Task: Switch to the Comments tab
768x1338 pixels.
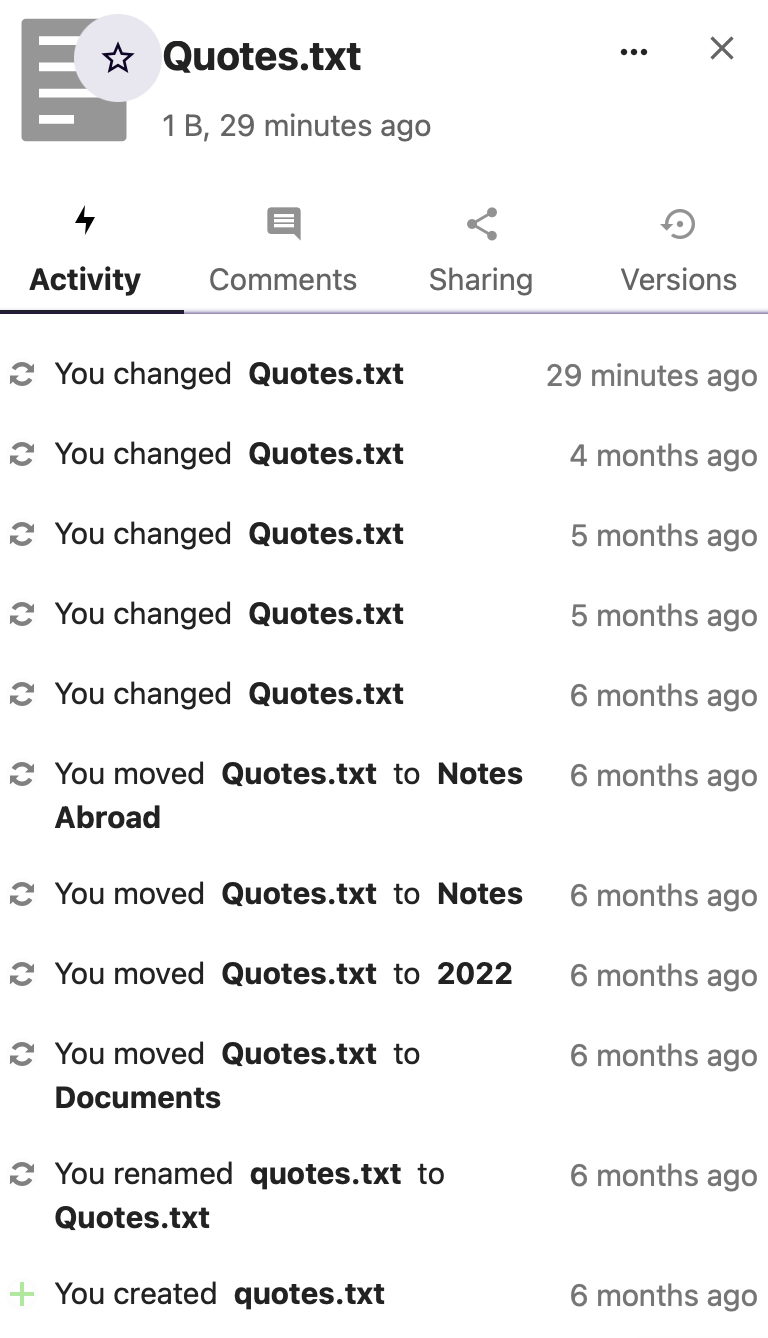Action: coord(283,251)
